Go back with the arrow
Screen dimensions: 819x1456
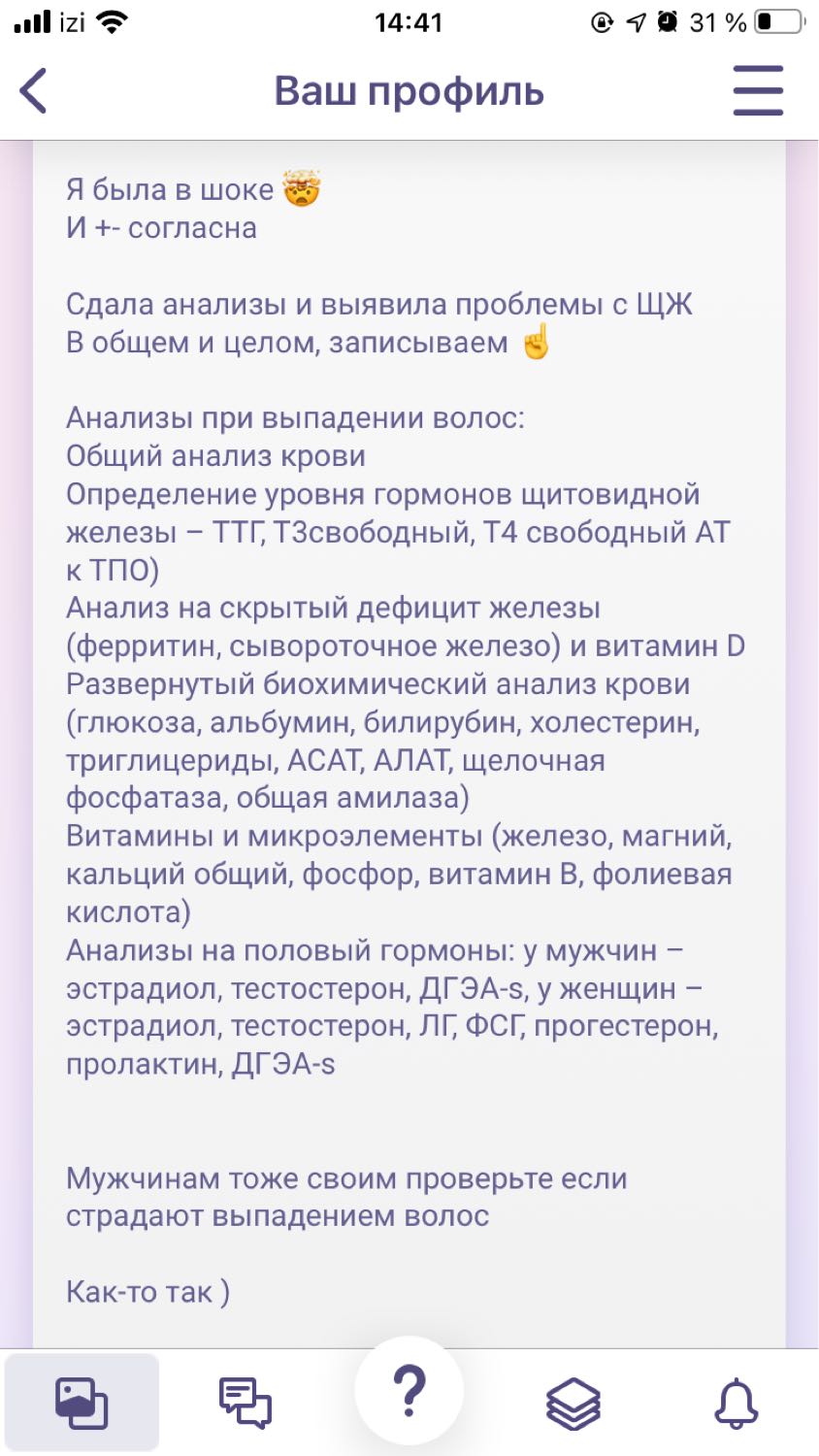[x=33, y=91]
